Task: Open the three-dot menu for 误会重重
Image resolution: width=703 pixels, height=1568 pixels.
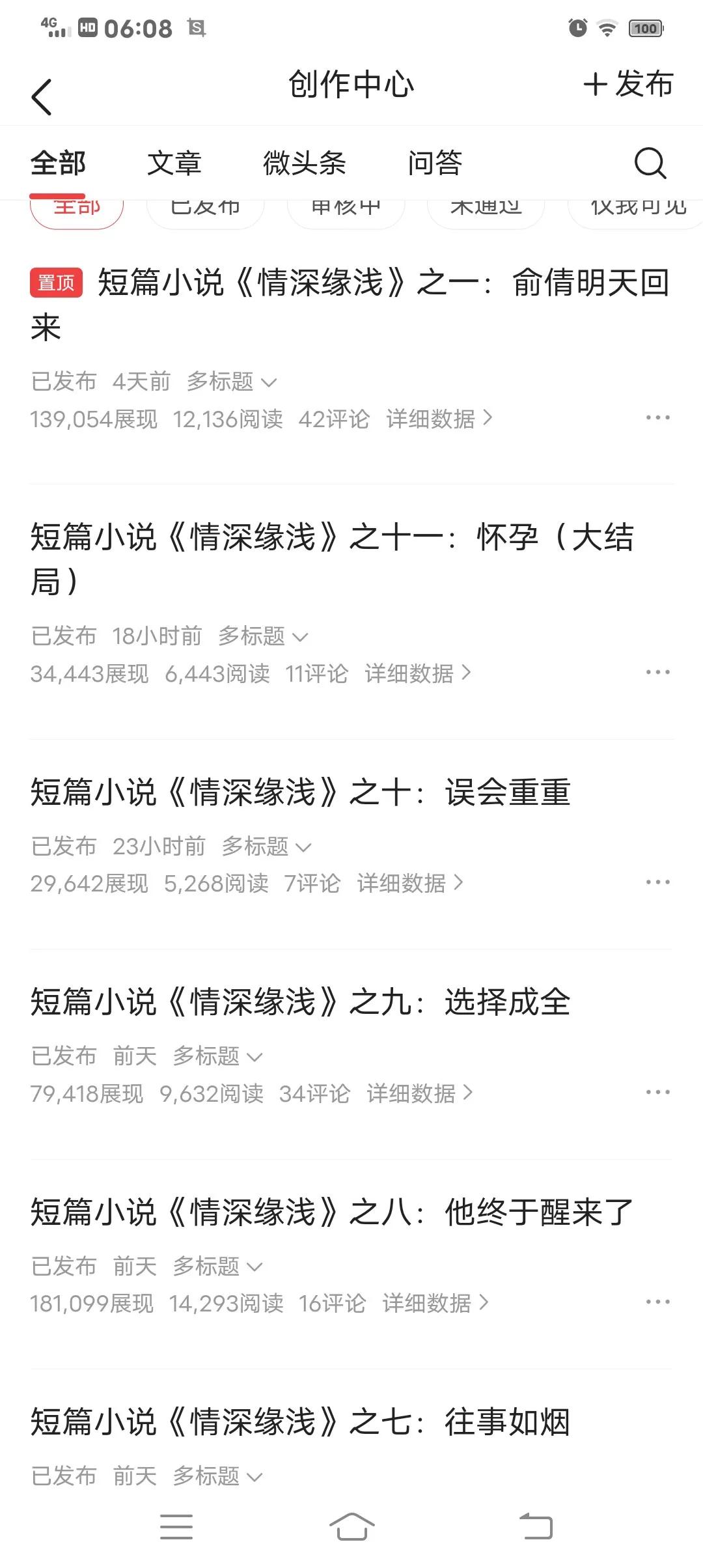Action: 659,882
